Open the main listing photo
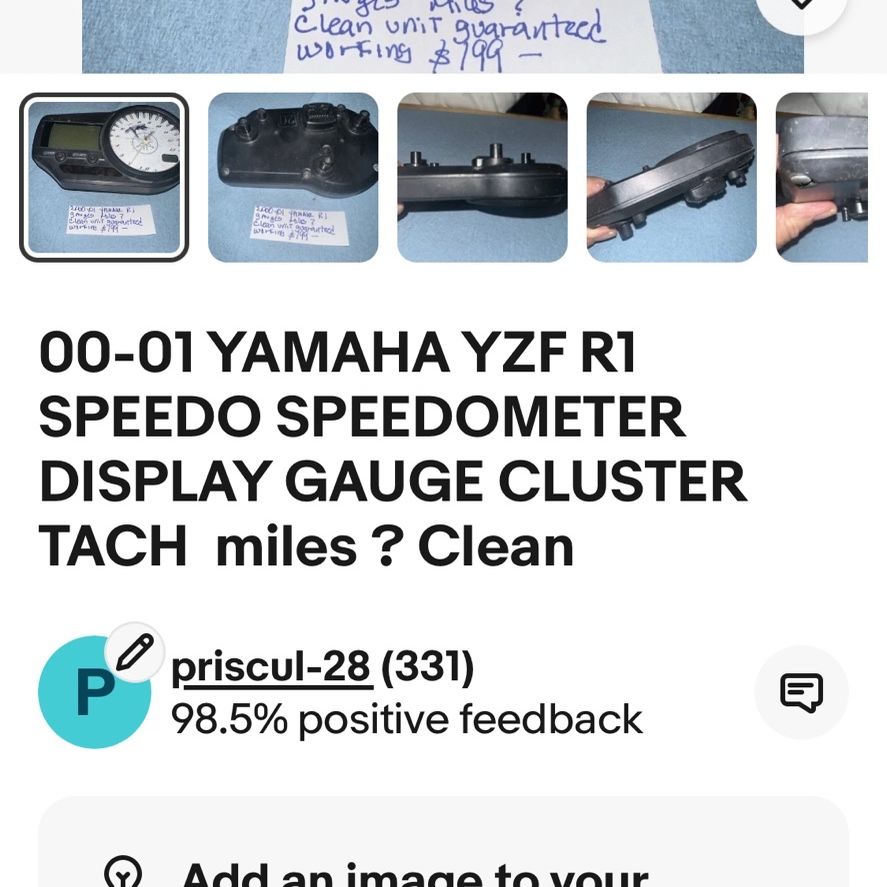This screenshot has height=887, width=887. [443, 36]
